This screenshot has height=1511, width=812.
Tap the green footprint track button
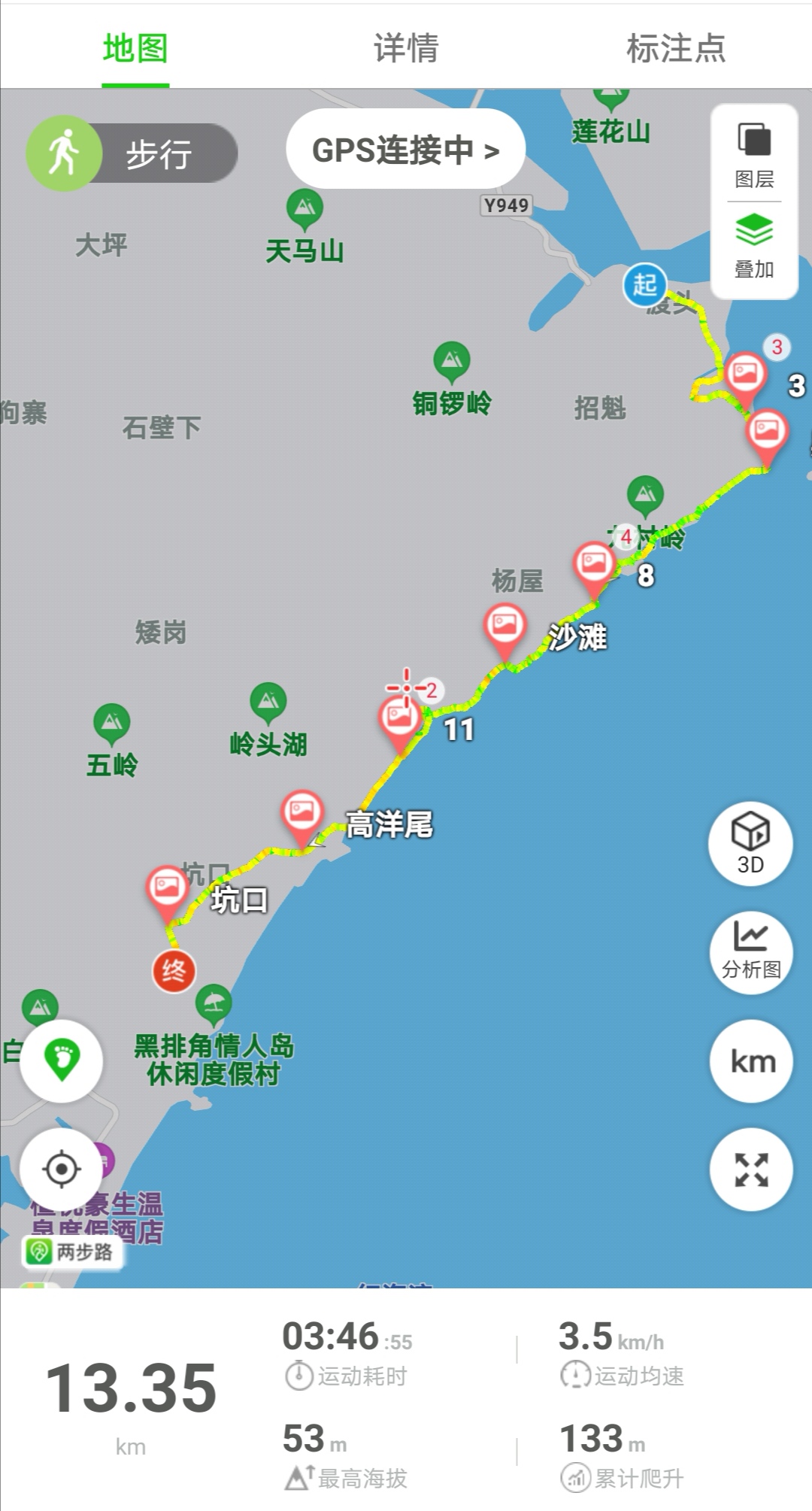(62, 1060)
